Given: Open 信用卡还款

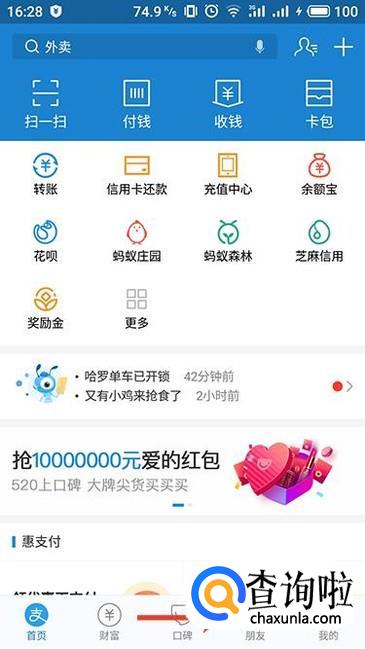Looking at the screenshot, I should (x=137, y=174).
